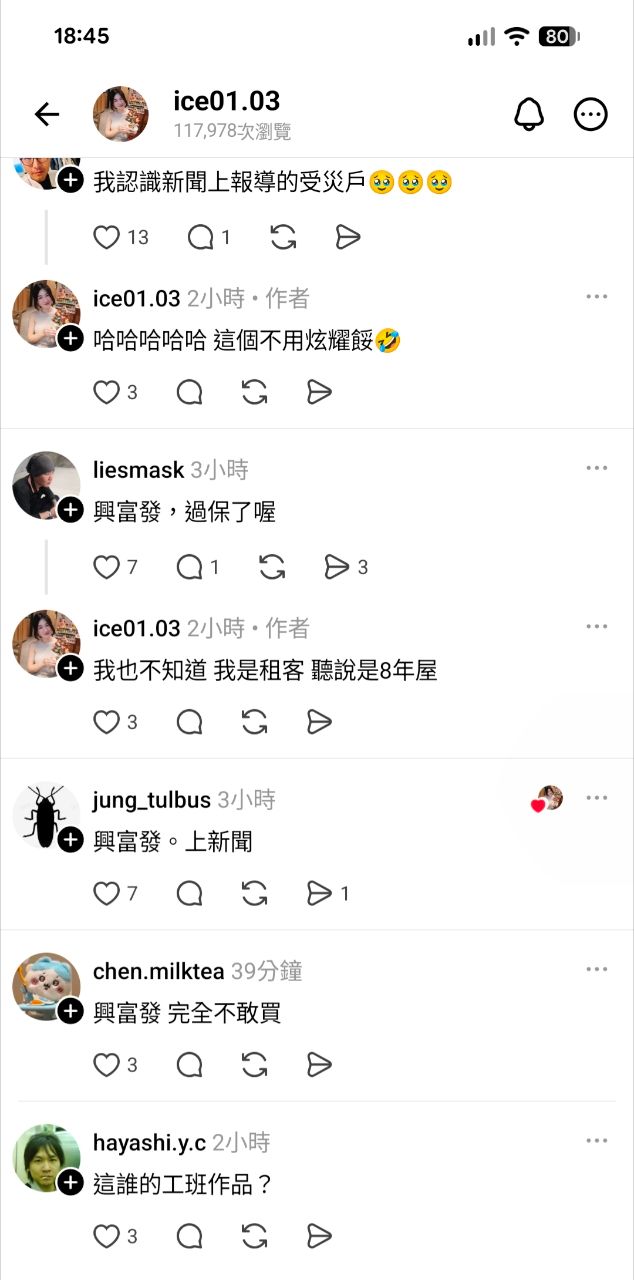Like the comment by hayashi.y.c

(x=106, y=1236)
